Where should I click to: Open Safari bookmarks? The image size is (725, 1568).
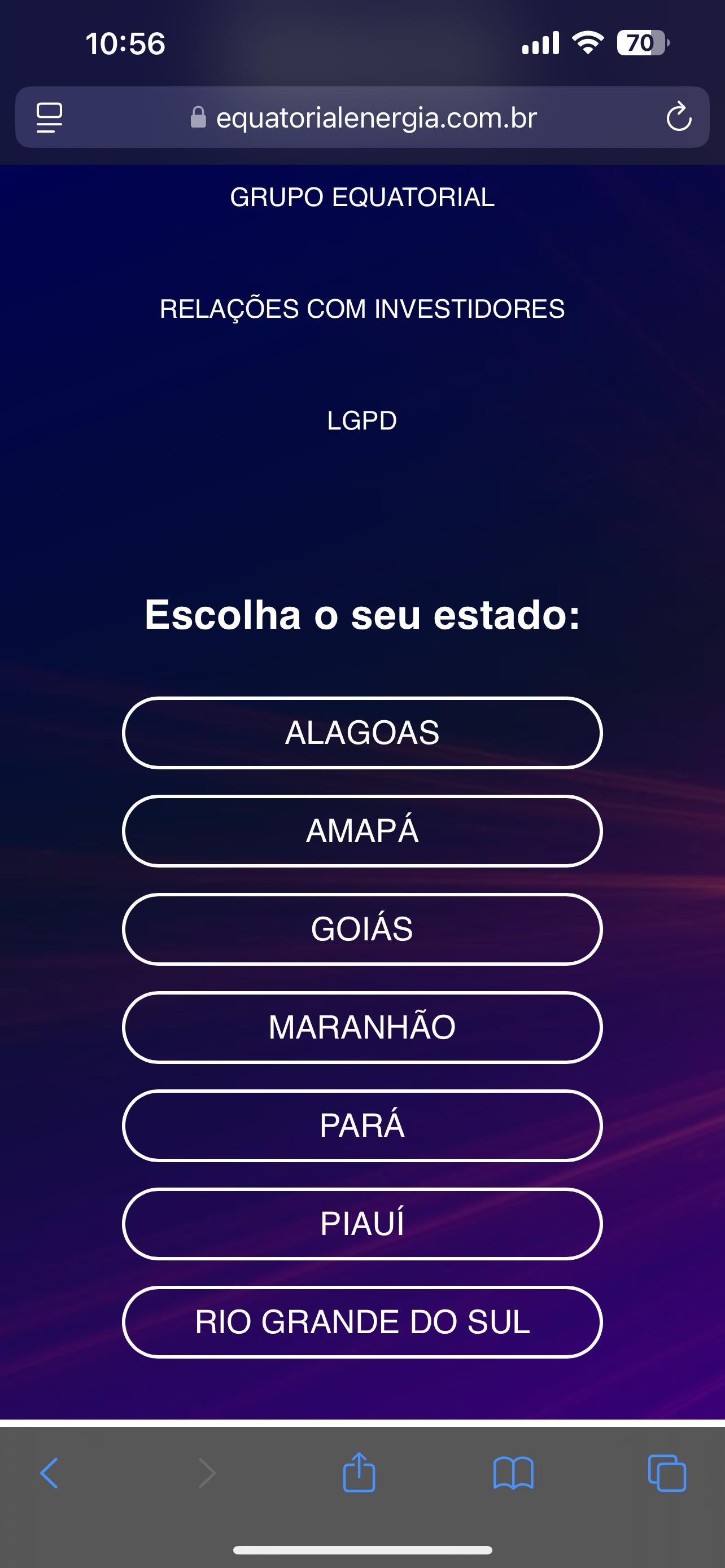(x=513, y=1474)
